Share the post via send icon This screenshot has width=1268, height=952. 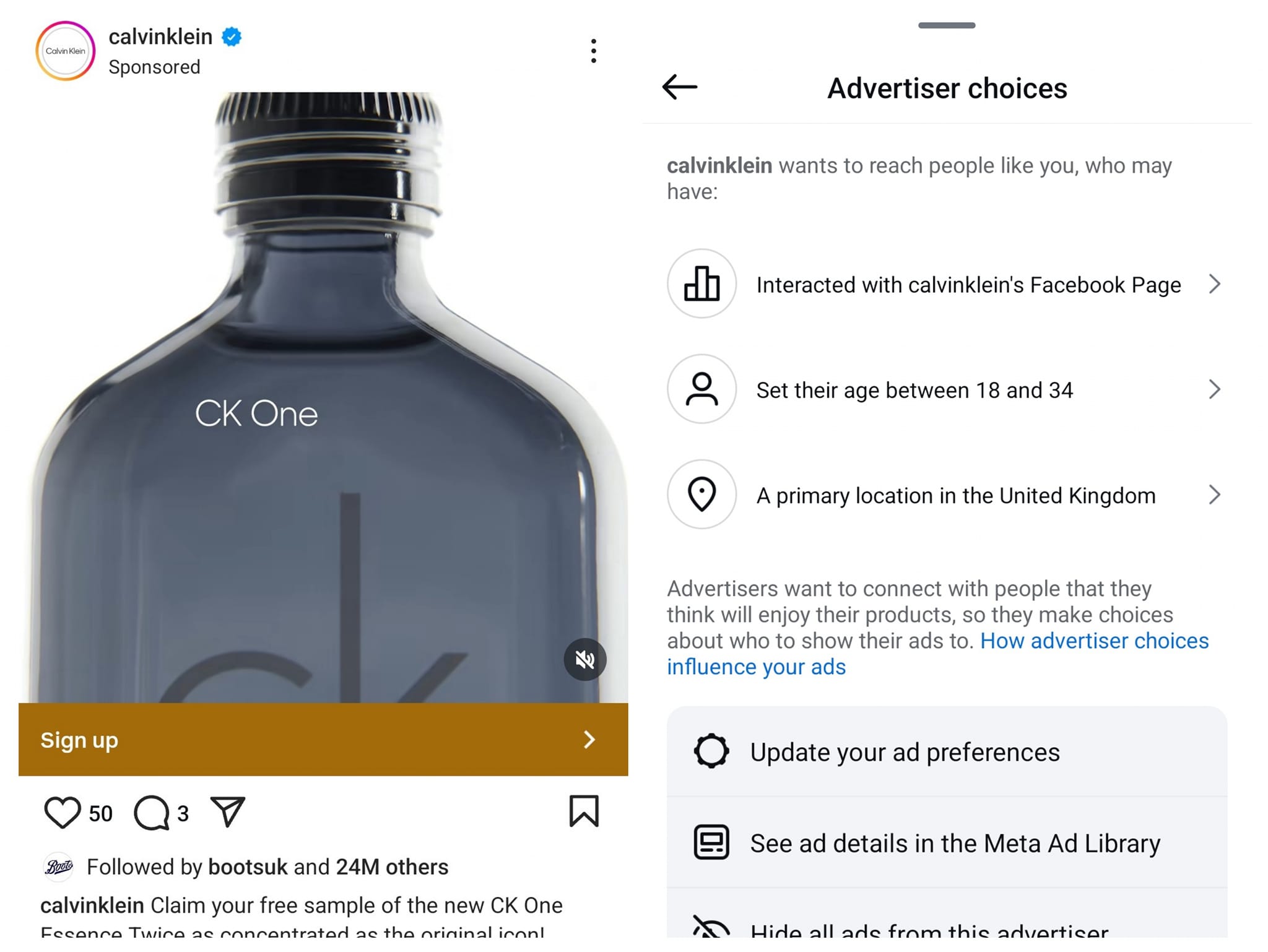click(x=228, y=811)
